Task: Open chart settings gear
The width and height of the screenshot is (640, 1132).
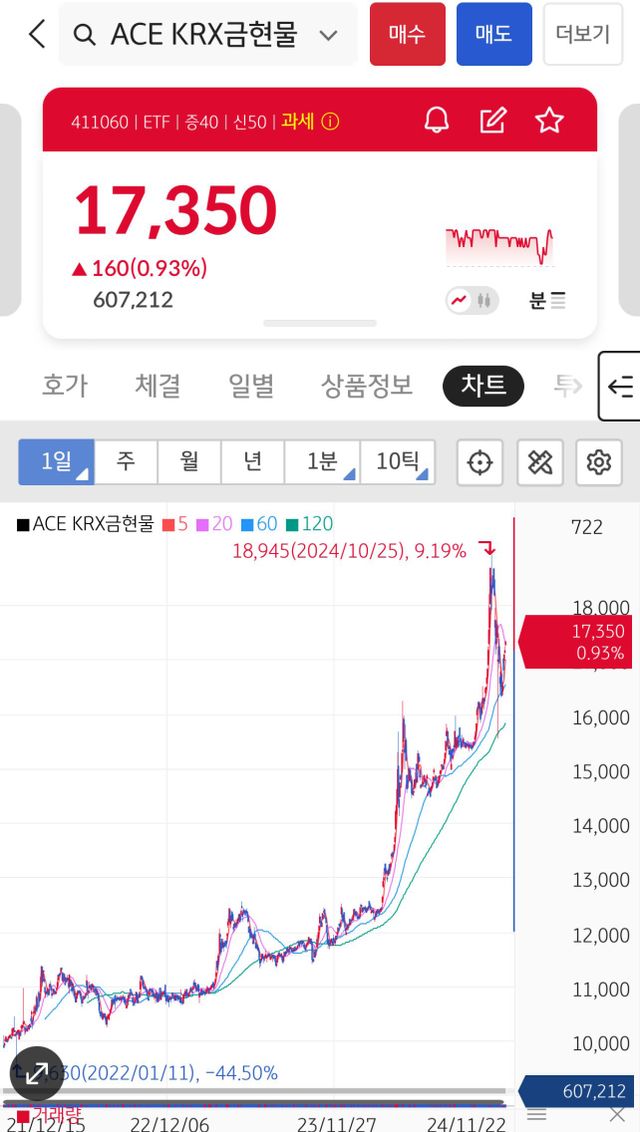Action: pos(599,463)
